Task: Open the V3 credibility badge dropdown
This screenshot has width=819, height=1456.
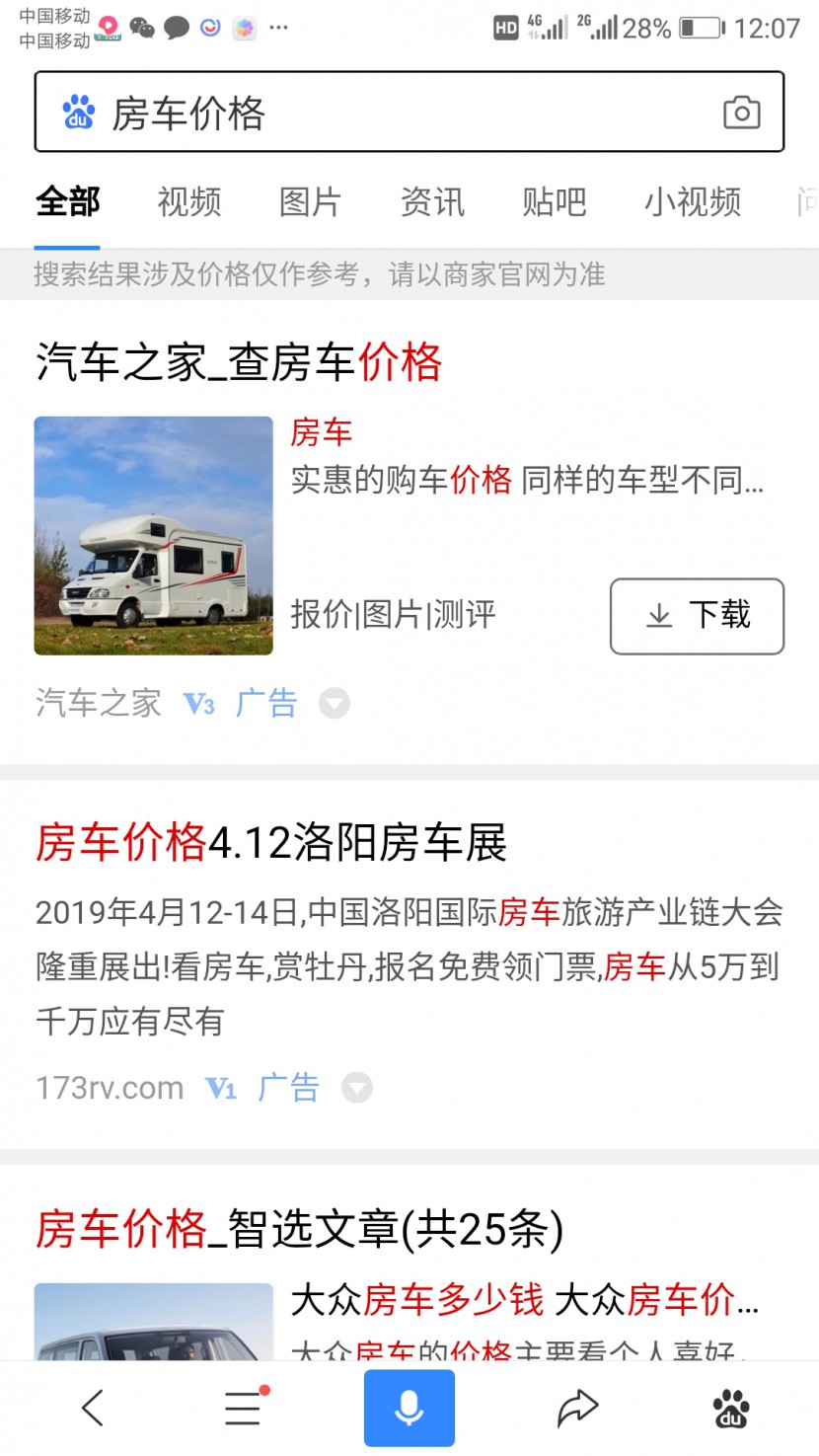Action: (x=198, y=704)
